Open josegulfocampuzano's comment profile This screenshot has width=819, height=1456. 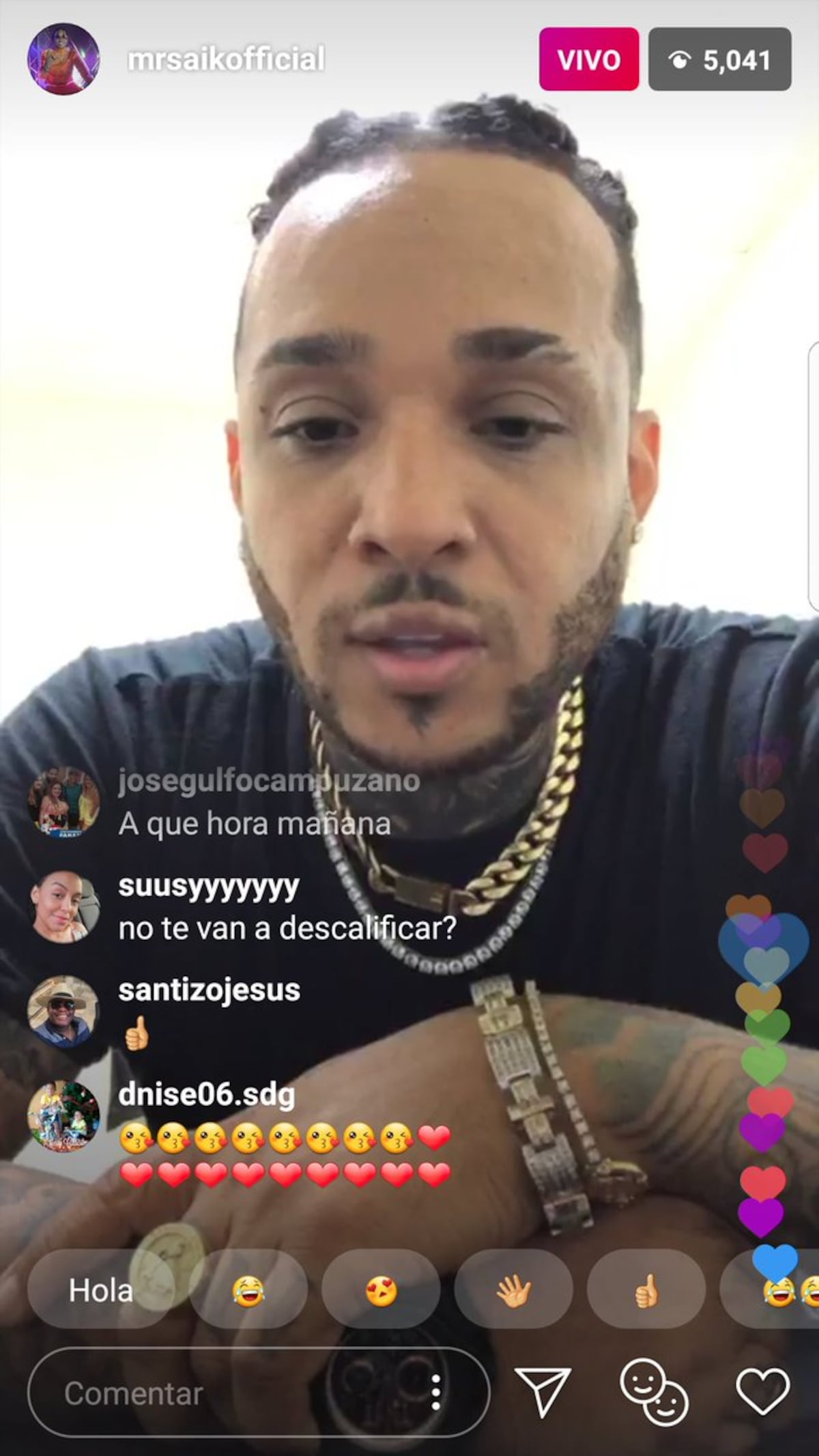click(63, 803)
